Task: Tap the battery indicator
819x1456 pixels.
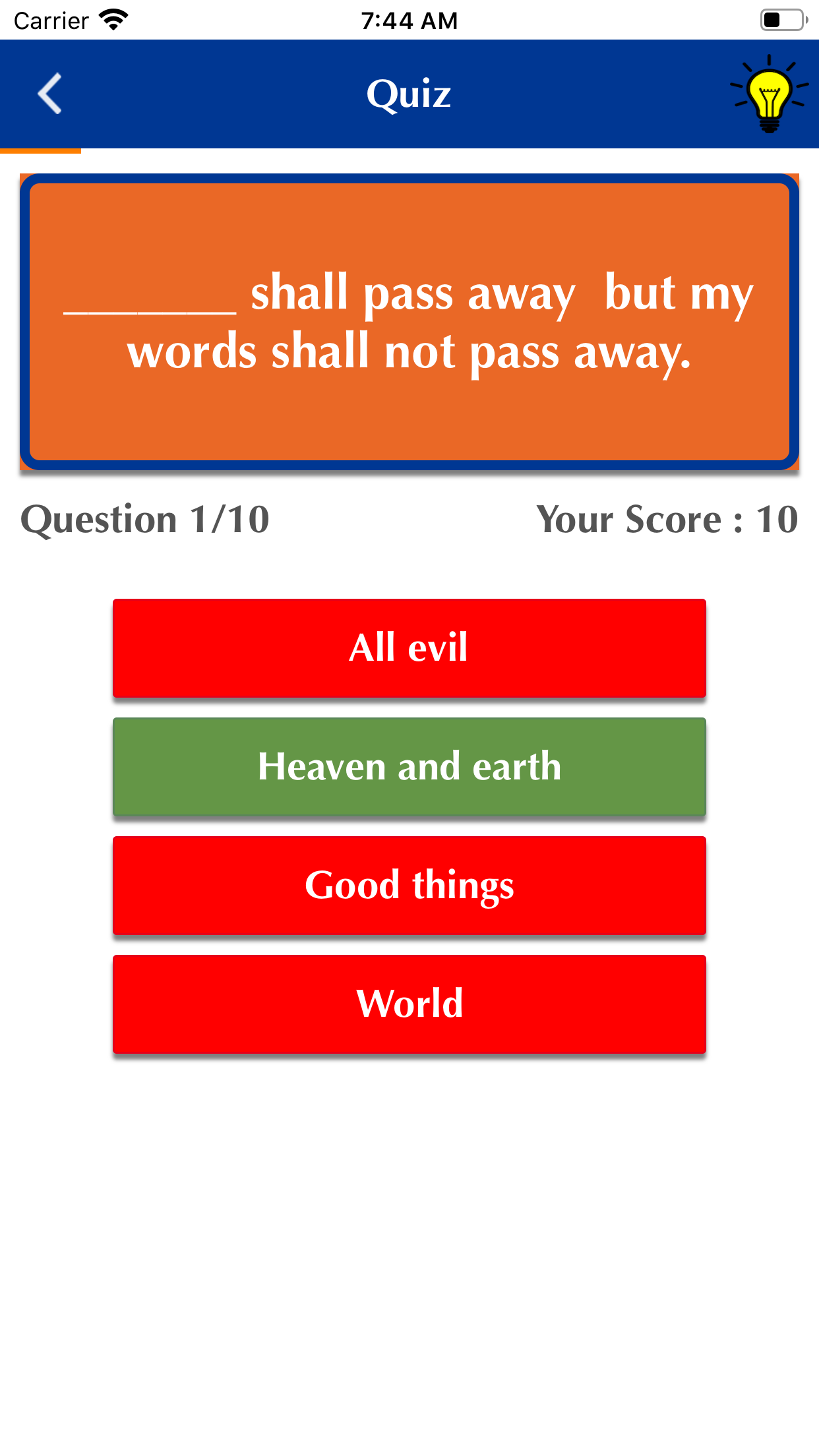Action: point(781,20)
